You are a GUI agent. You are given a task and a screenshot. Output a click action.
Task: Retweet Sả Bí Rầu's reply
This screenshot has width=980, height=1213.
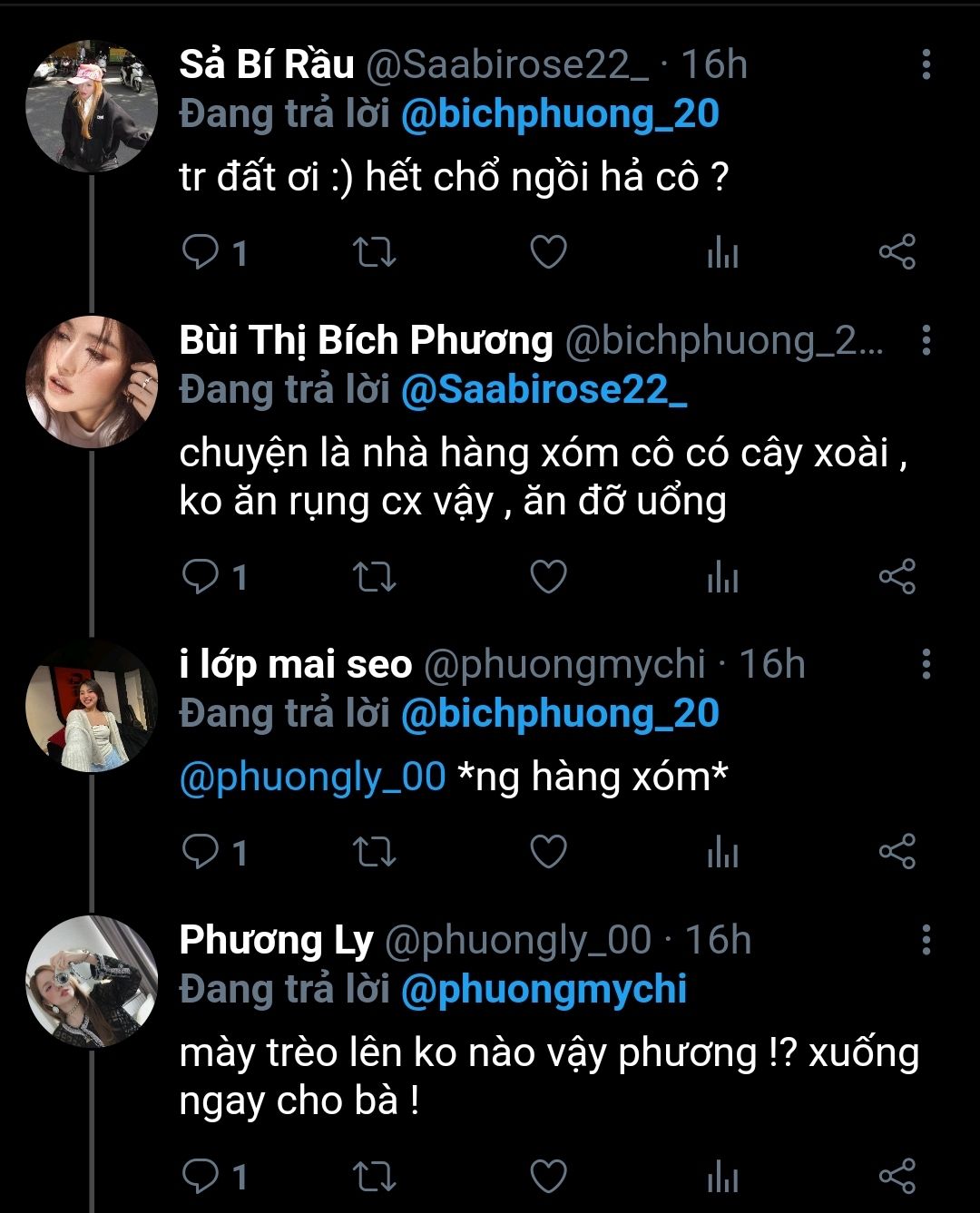373,252
